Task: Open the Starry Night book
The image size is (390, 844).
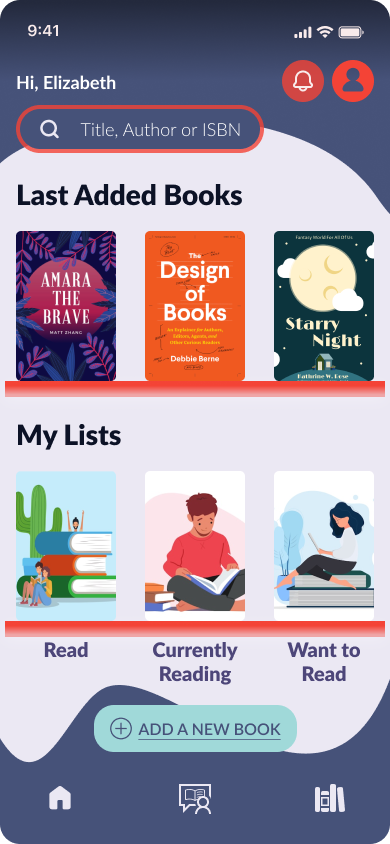Action: coord(324,306)
